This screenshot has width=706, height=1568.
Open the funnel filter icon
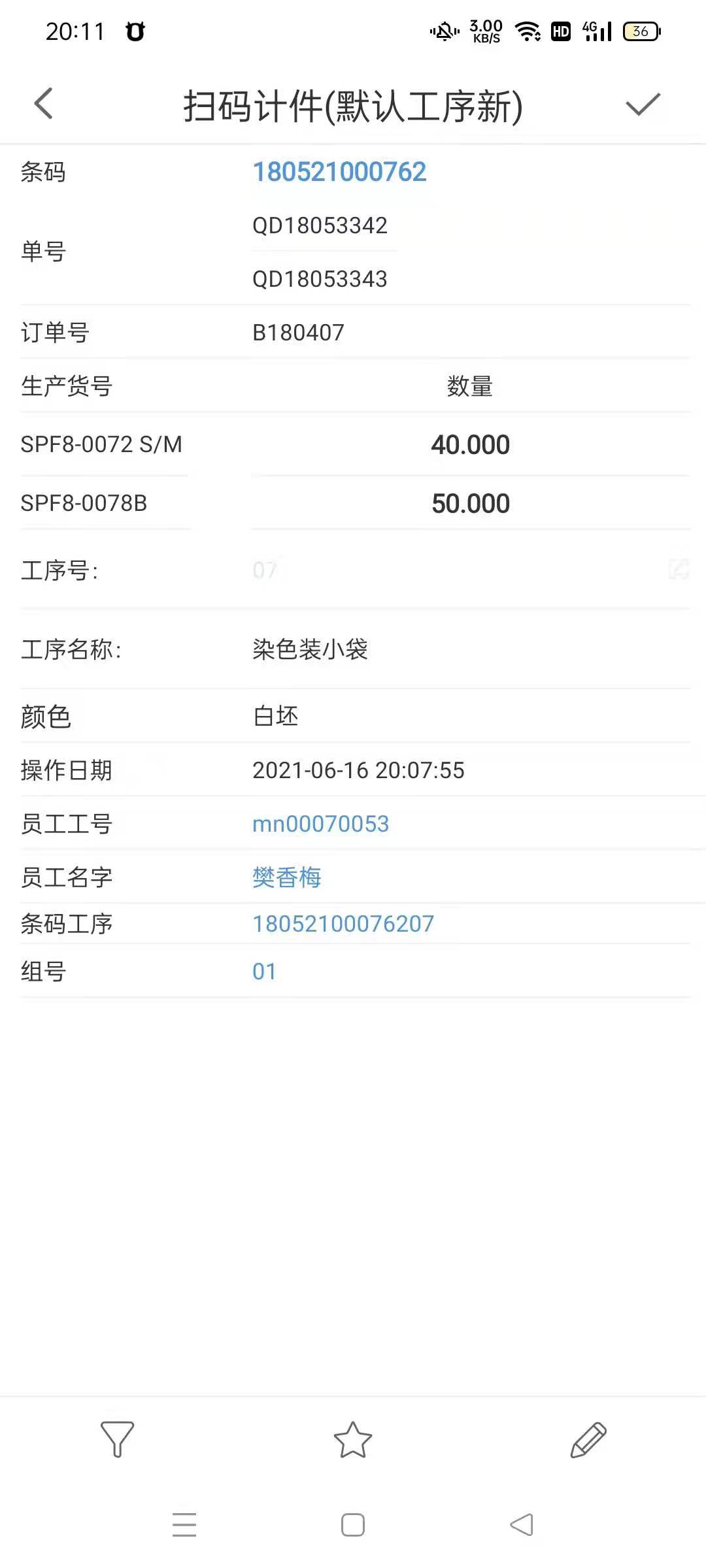[118, 1439]
